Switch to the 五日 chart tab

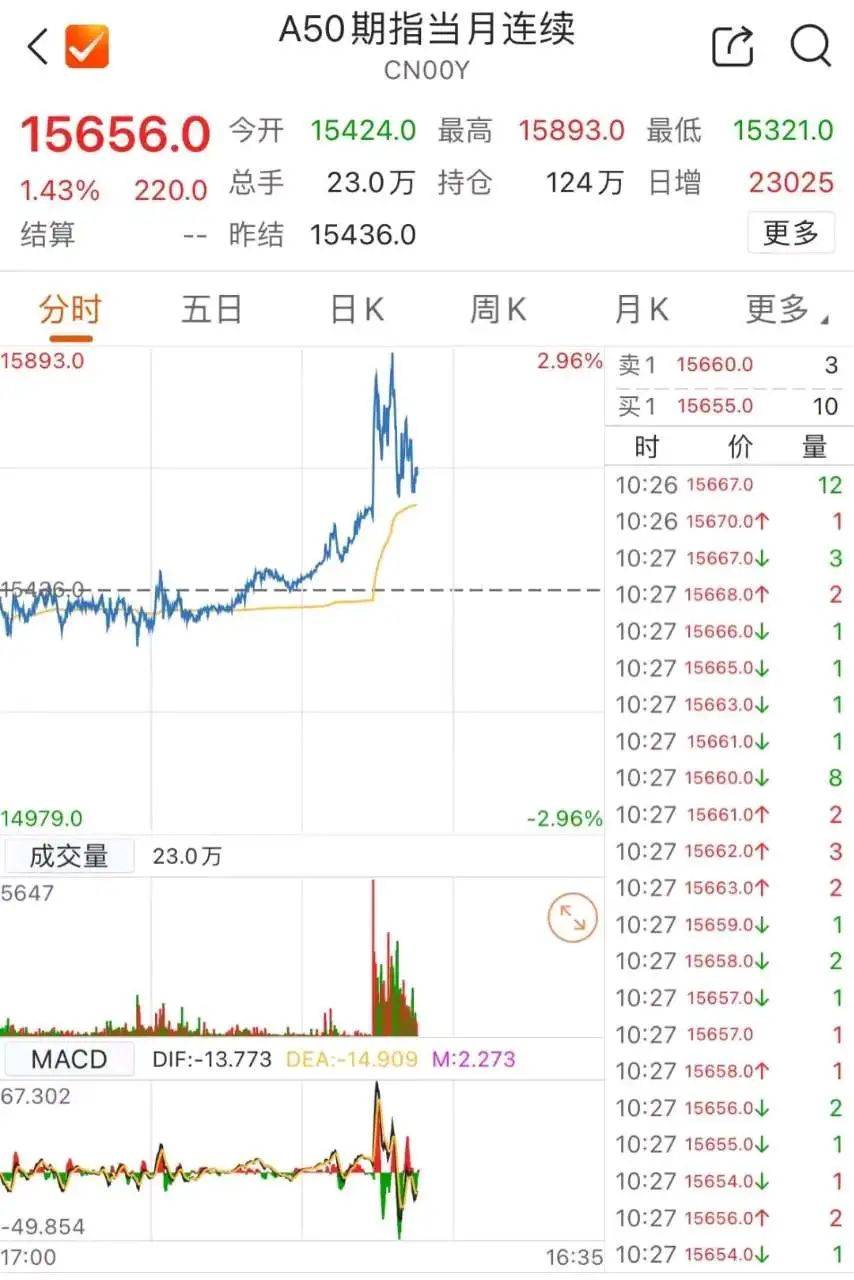click(212, 310)
